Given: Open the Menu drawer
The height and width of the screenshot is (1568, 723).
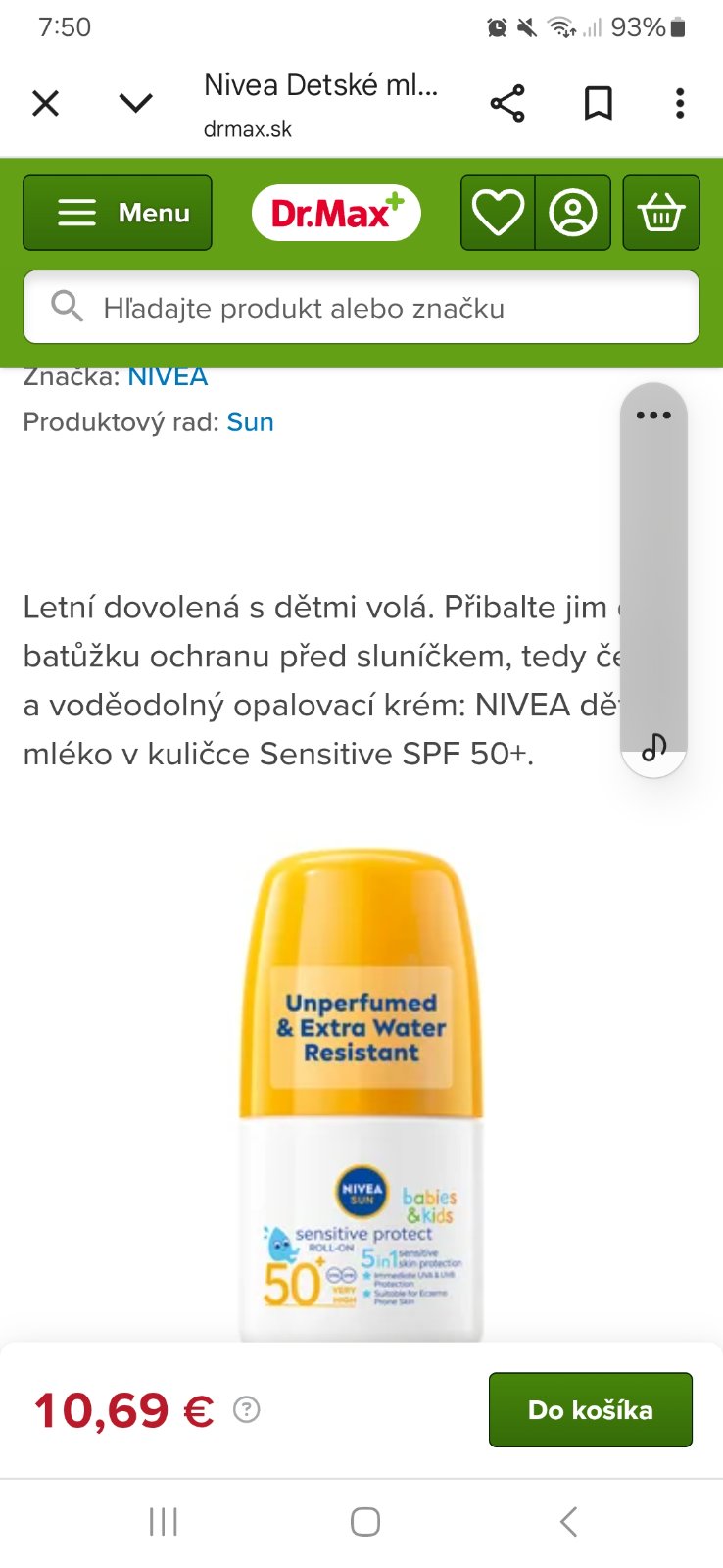Looking at the screenshot, I should pos(118,213).
